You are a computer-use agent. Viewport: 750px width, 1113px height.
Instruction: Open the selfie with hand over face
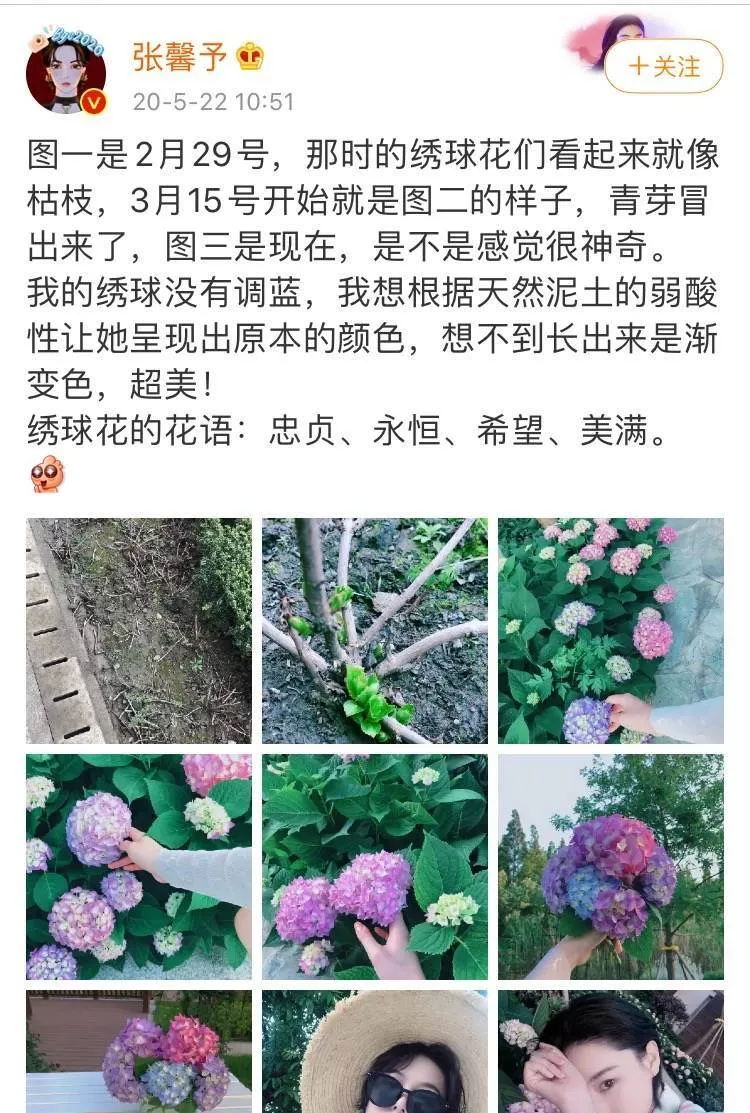point(611,1051)
